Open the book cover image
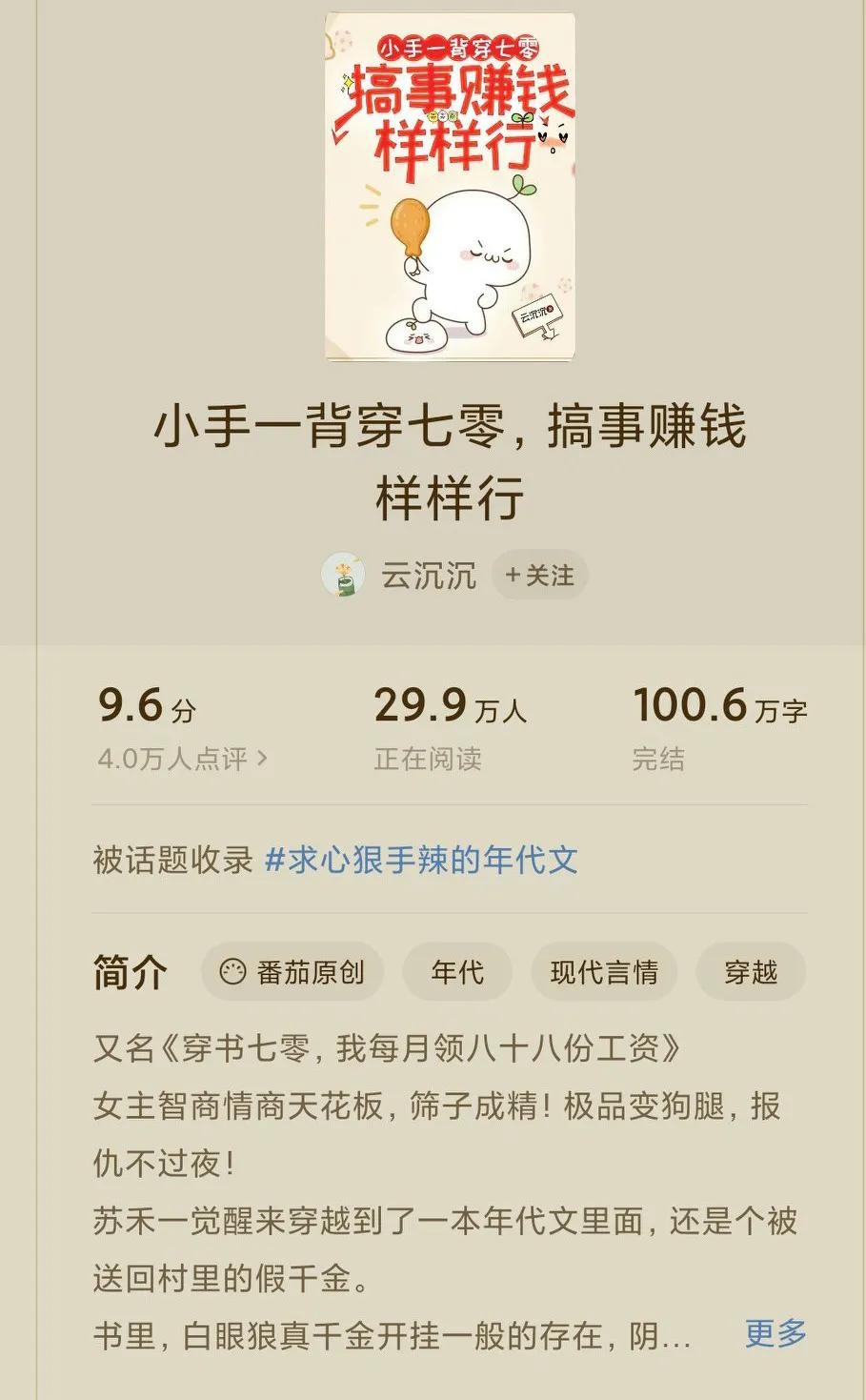Viewport: 866px width, 1400px height. 450,187
